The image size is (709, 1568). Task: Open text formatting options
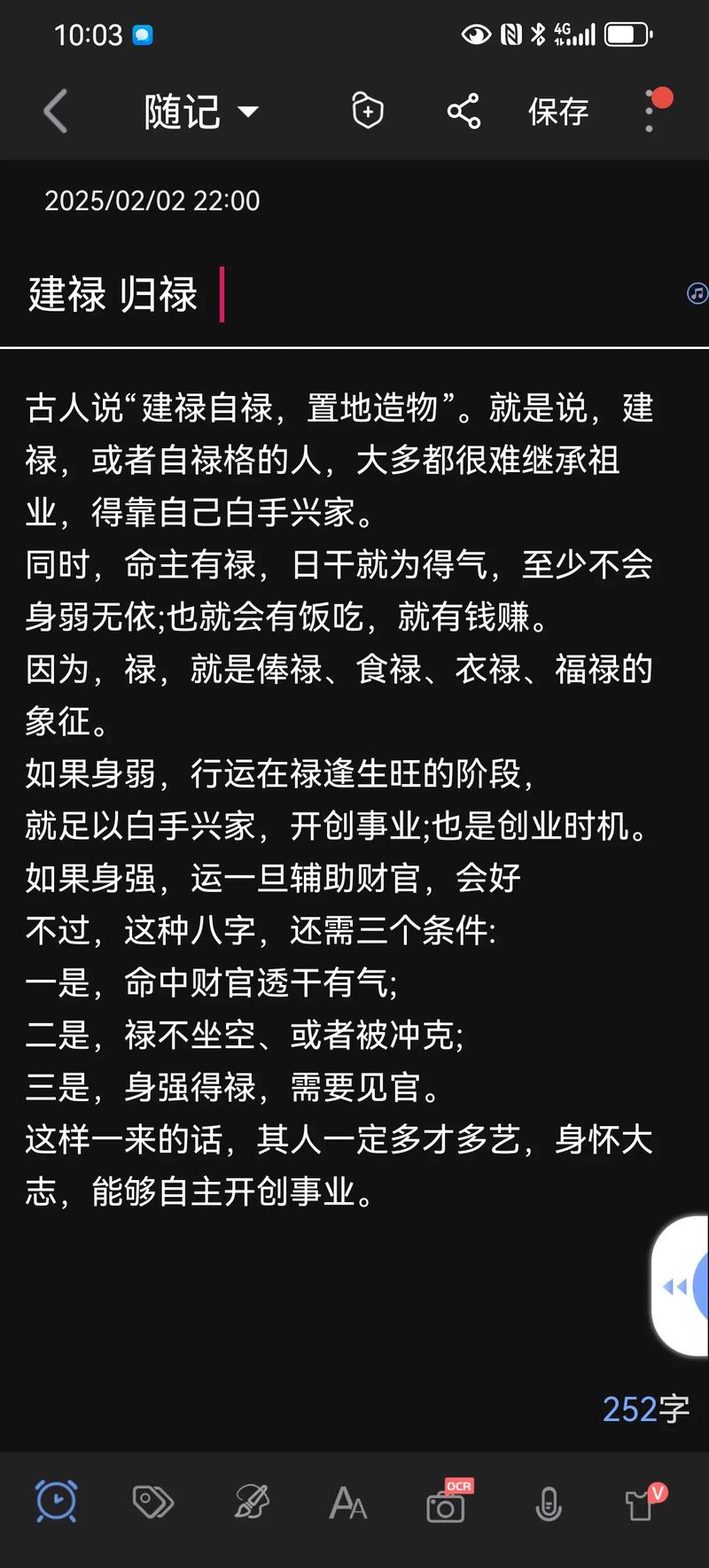click(347, 1503)
